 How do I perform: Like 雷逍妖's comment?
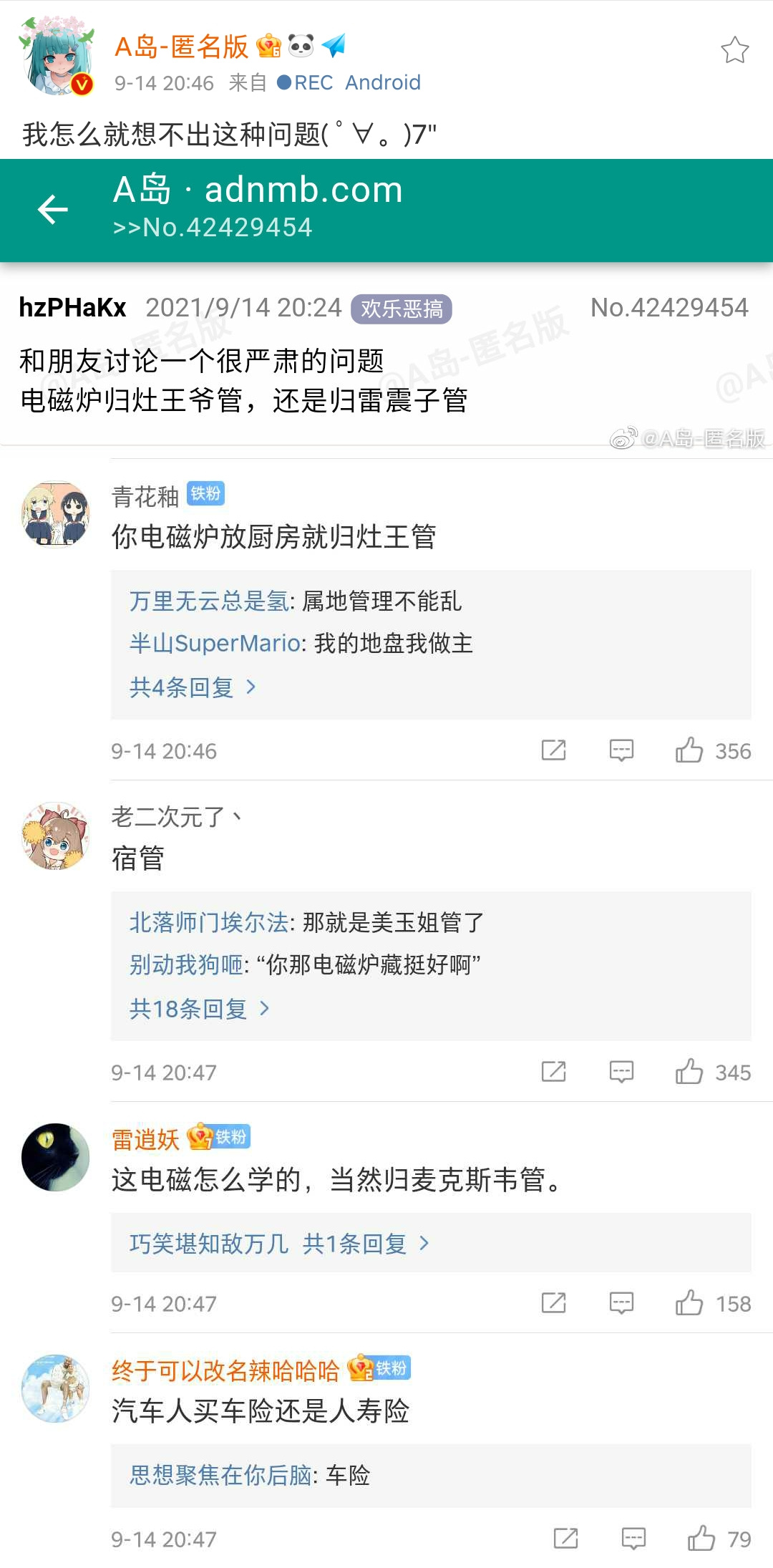point(689,1303)
